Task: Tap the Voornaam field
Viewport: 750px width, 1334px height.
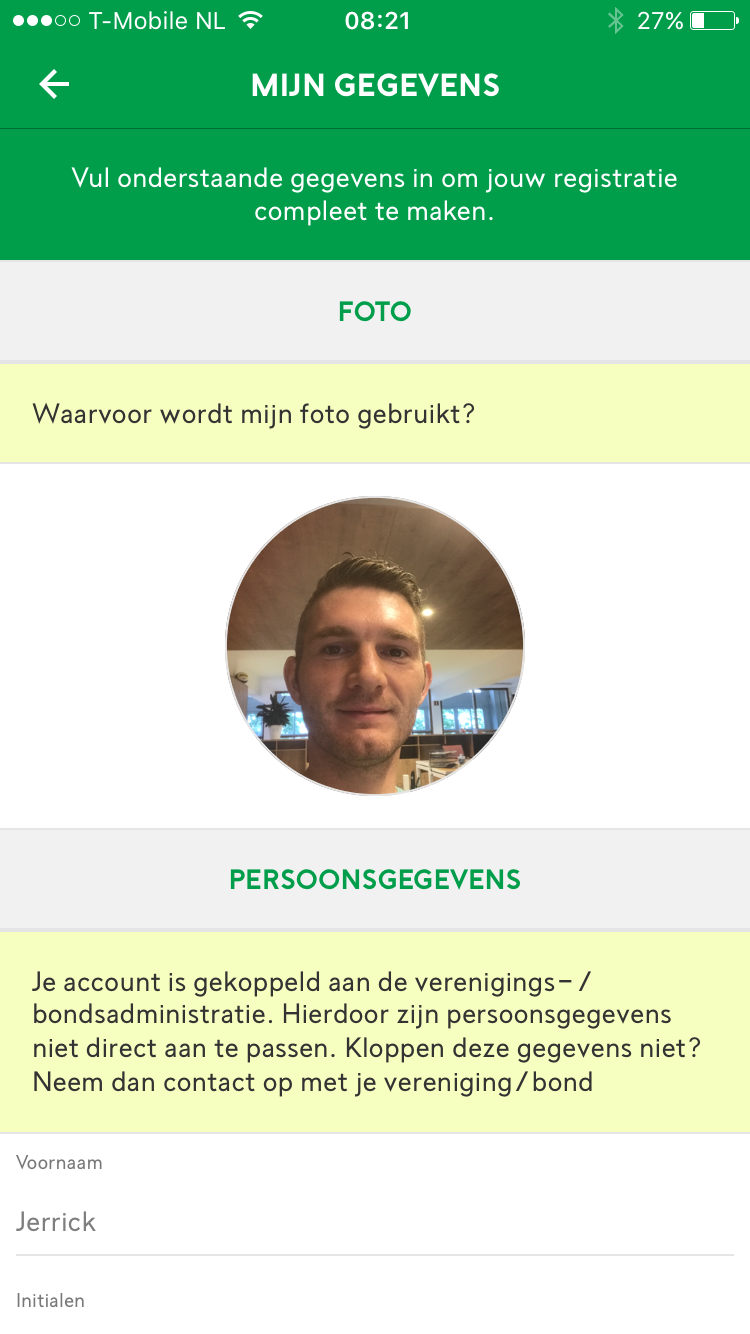Action: [x=375, y=1222]
